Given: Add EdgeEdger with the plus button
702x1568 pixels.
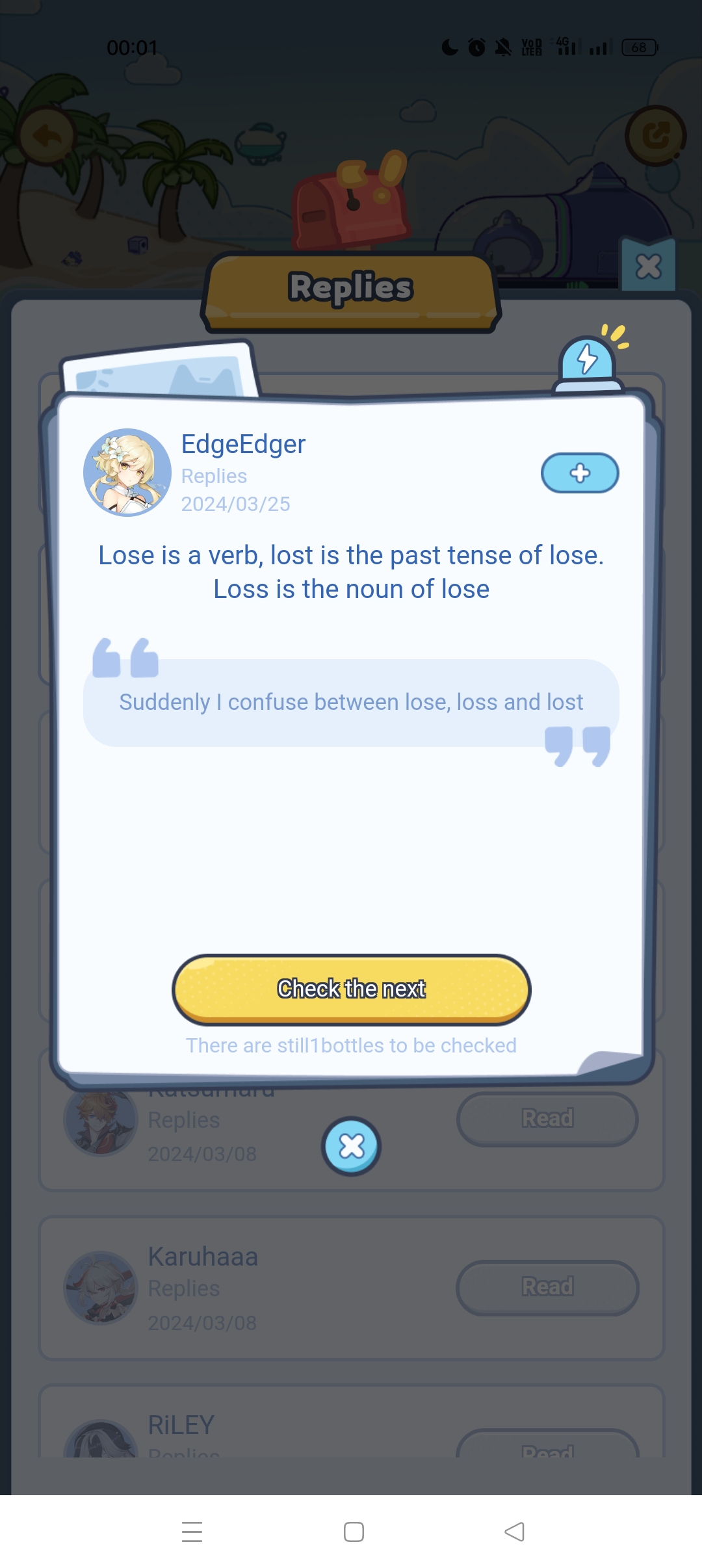Looking at the screenshot, I should coord(580,473).
